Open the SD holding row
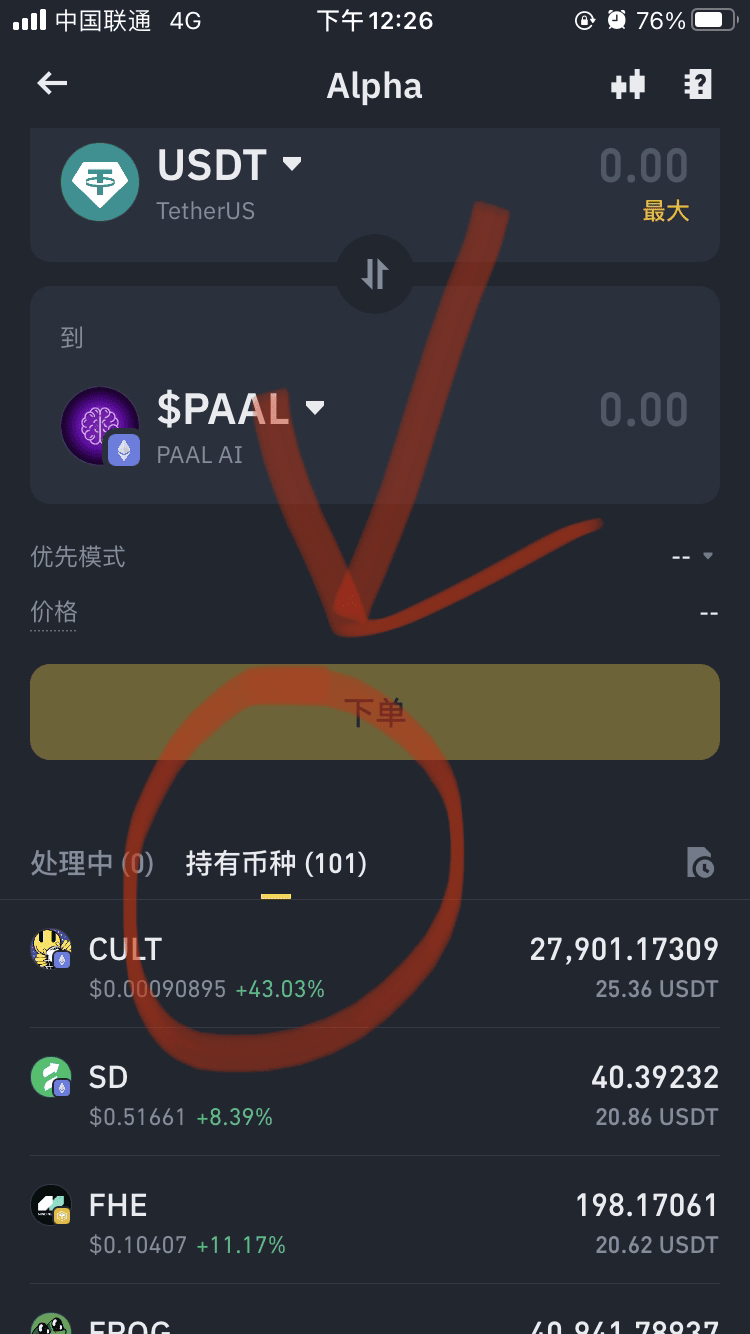Screen dimensions: 750x1334 374,1094
